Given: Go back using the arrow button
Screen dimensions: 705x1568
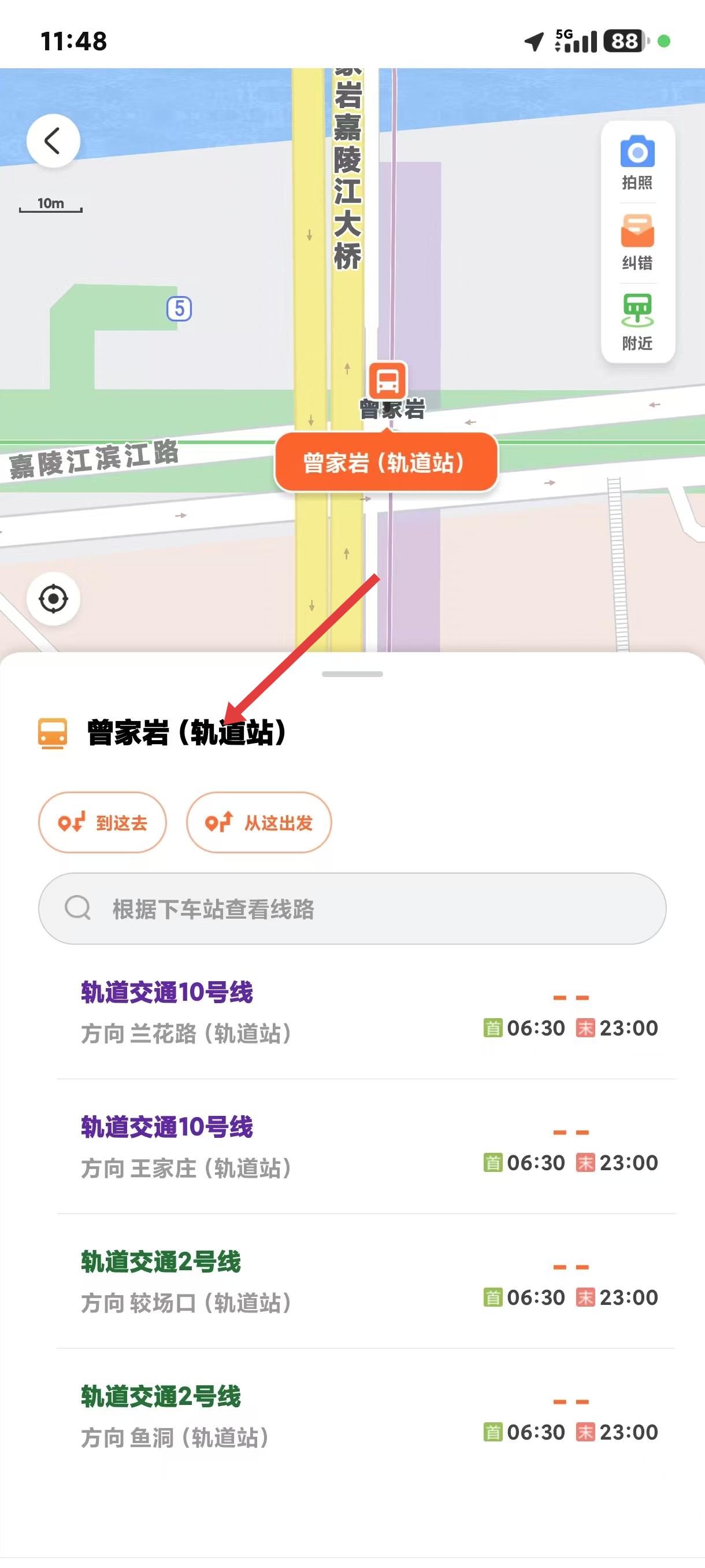Looking at the screenshot, I should 53,140.
